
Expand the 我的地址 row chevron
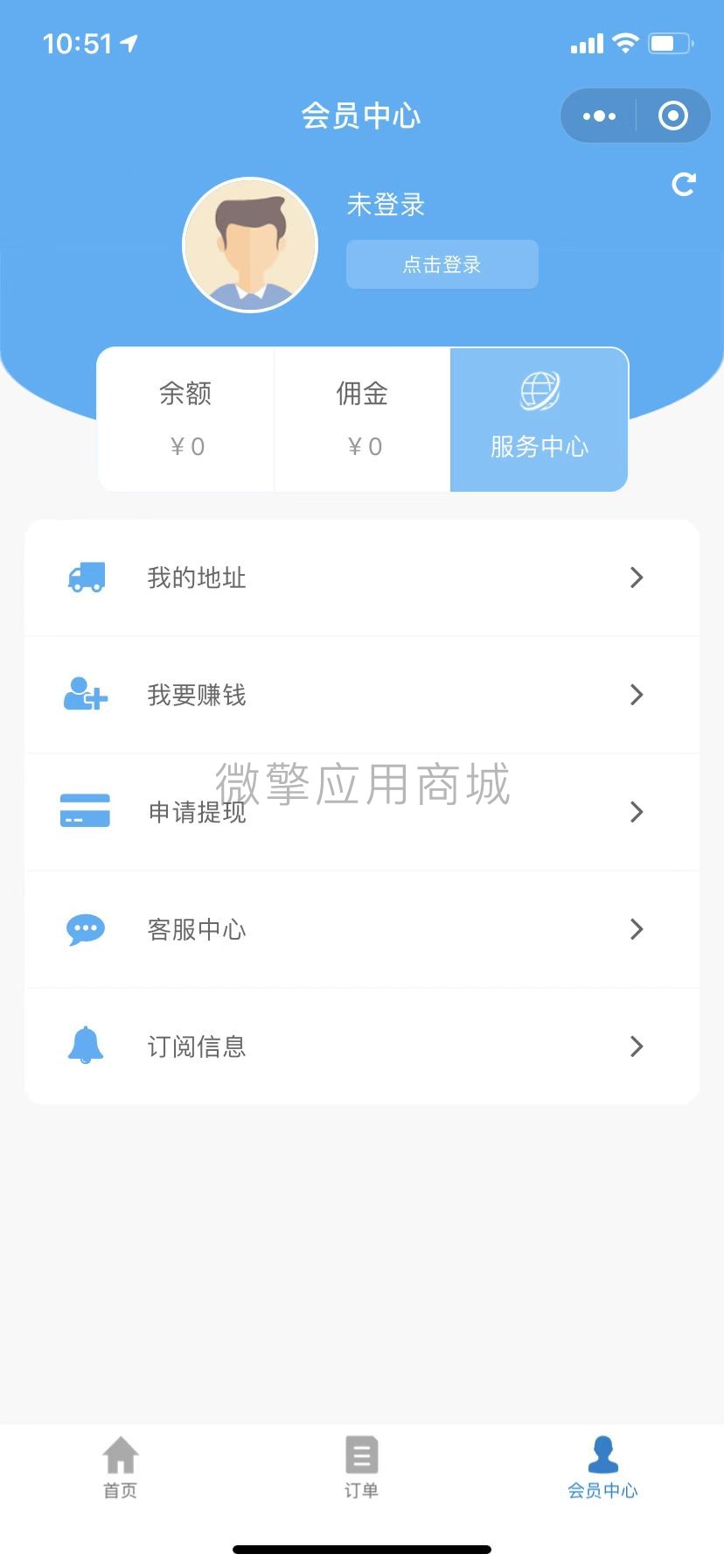tap(636, 577)
